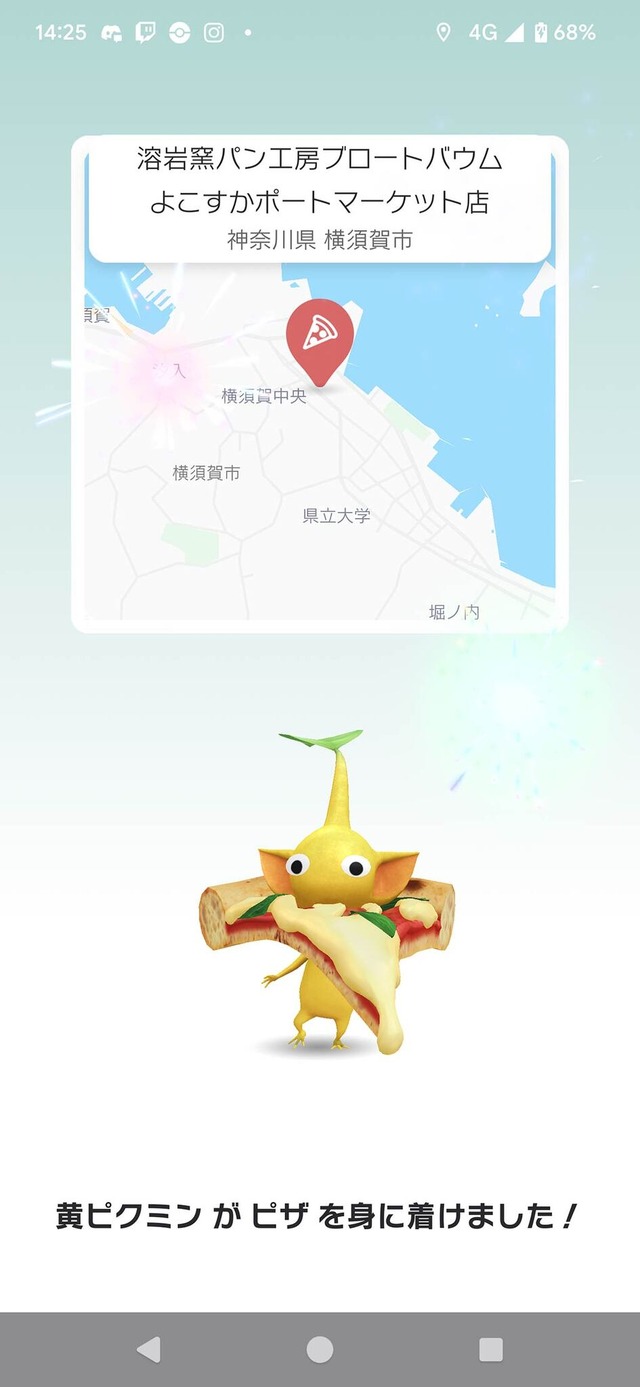Return to the phone's home screen
The height and width of the screenshot is (1387, 640).
click(x=320, y=1350)
